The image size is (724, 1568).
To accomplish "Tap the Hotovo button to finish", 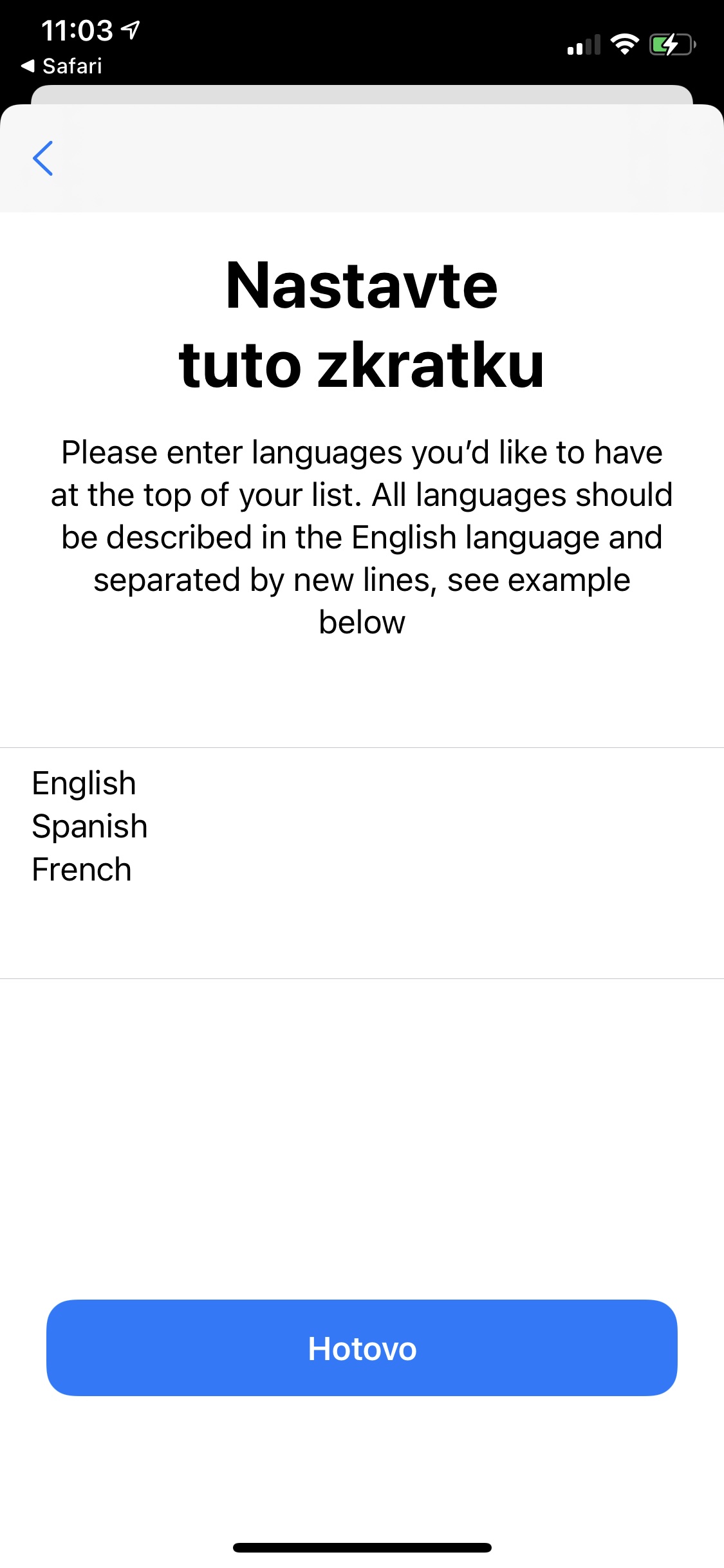I will (362, 1347).
